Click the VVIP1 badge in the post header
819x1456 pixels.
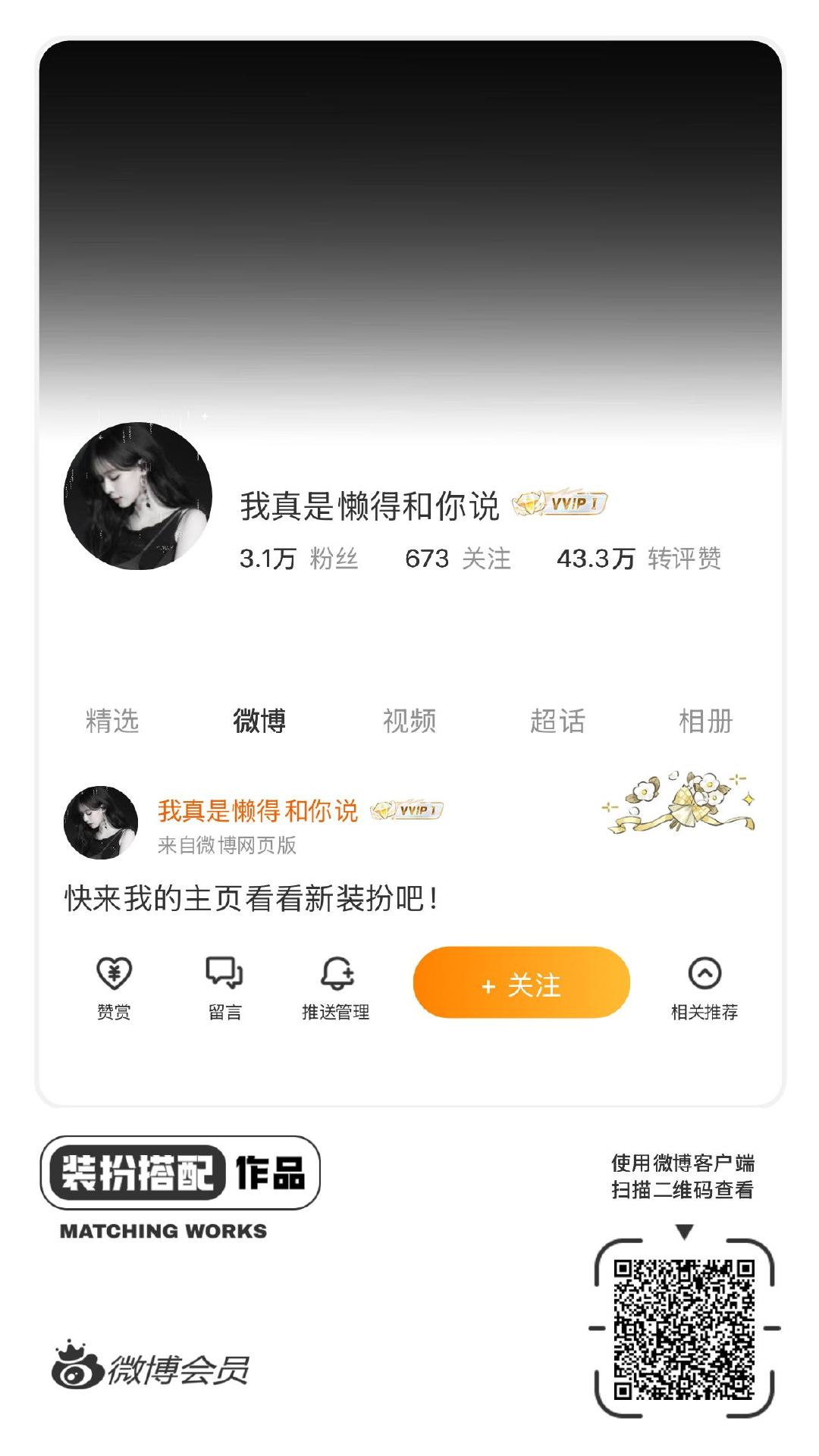407,809
